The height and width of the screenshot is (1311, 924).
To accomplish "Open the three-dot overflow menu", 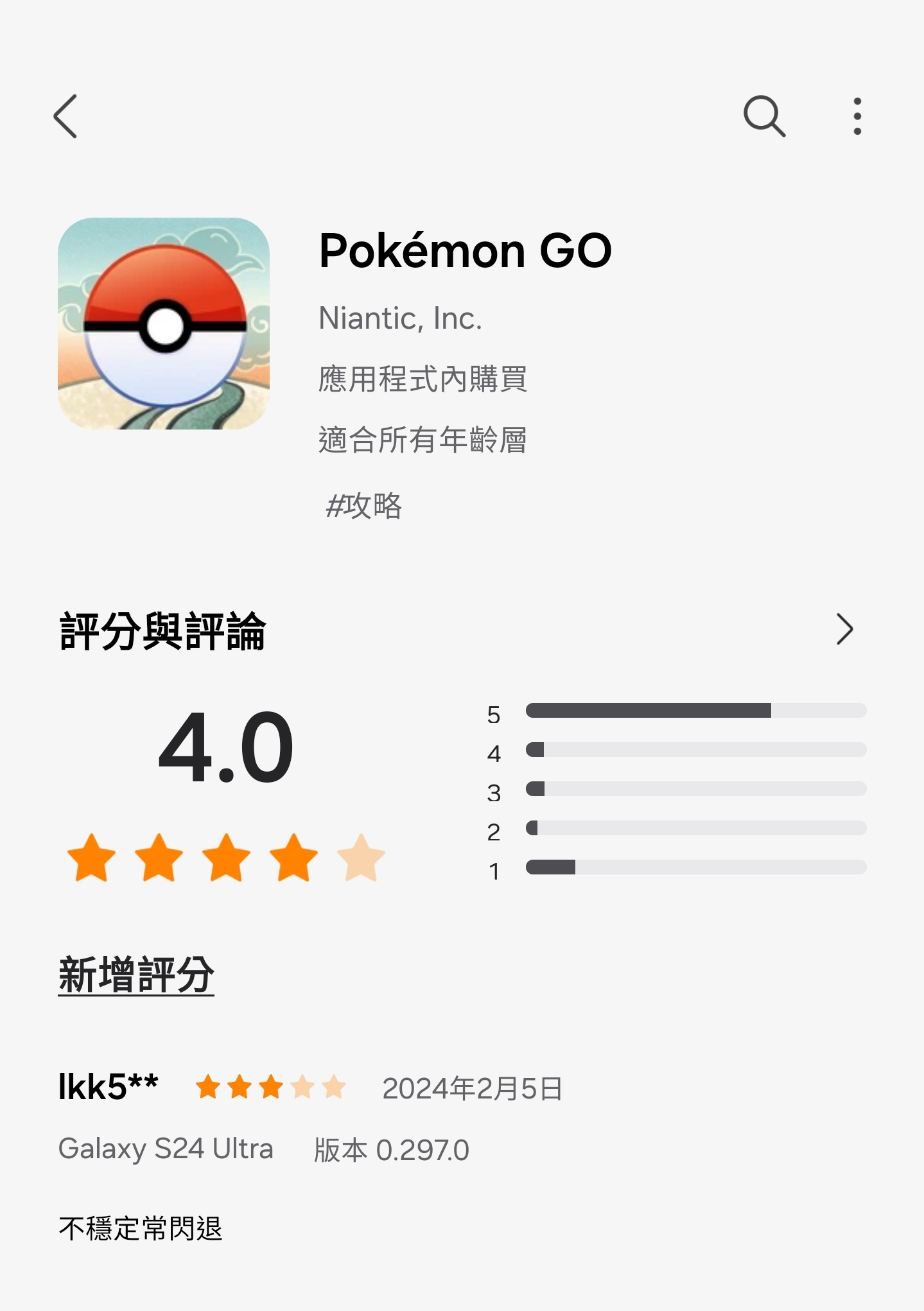I will pos(857,116).
